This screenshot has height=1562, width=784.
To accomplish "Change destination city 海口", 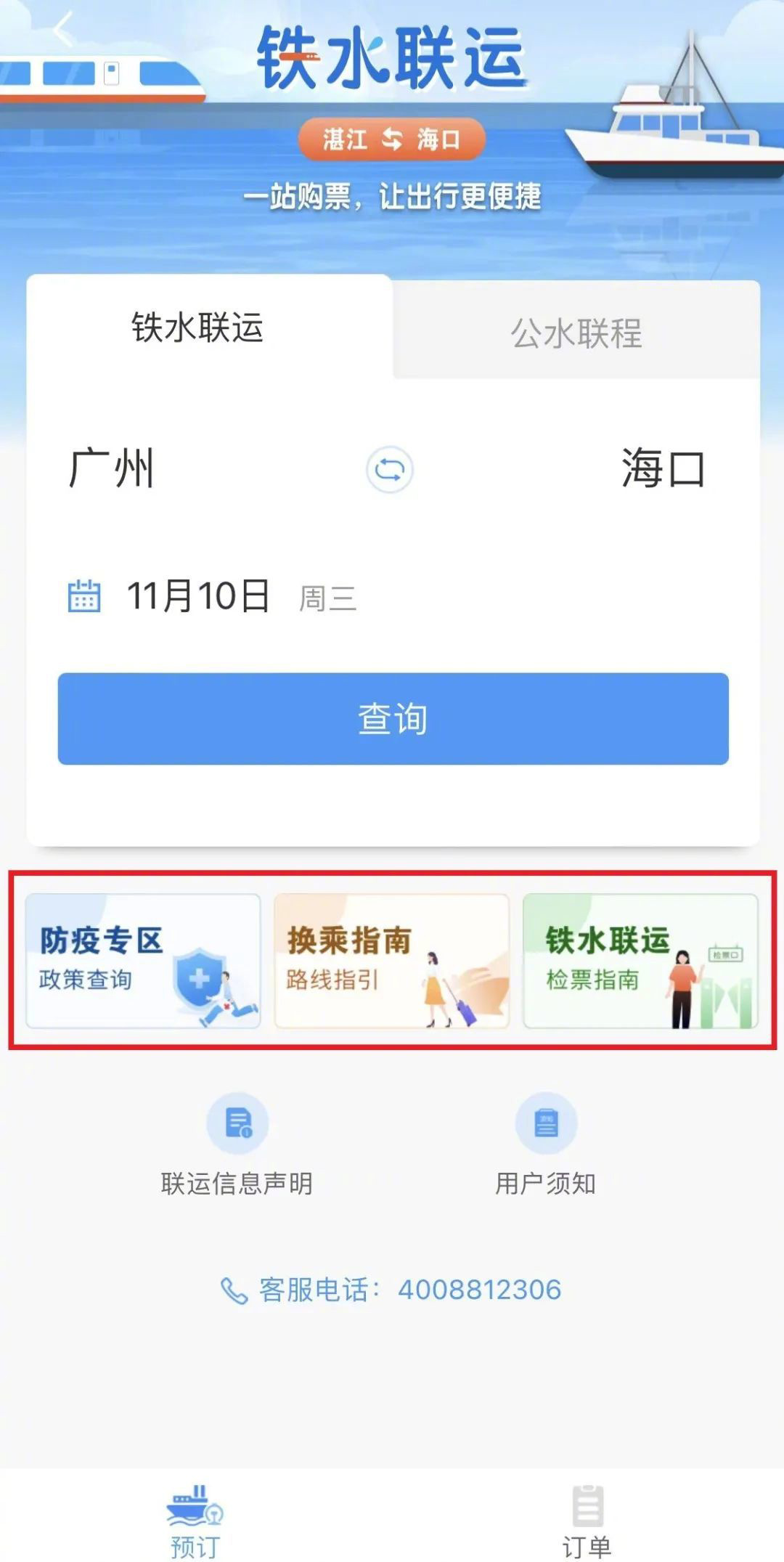I will tap(663, 468).
